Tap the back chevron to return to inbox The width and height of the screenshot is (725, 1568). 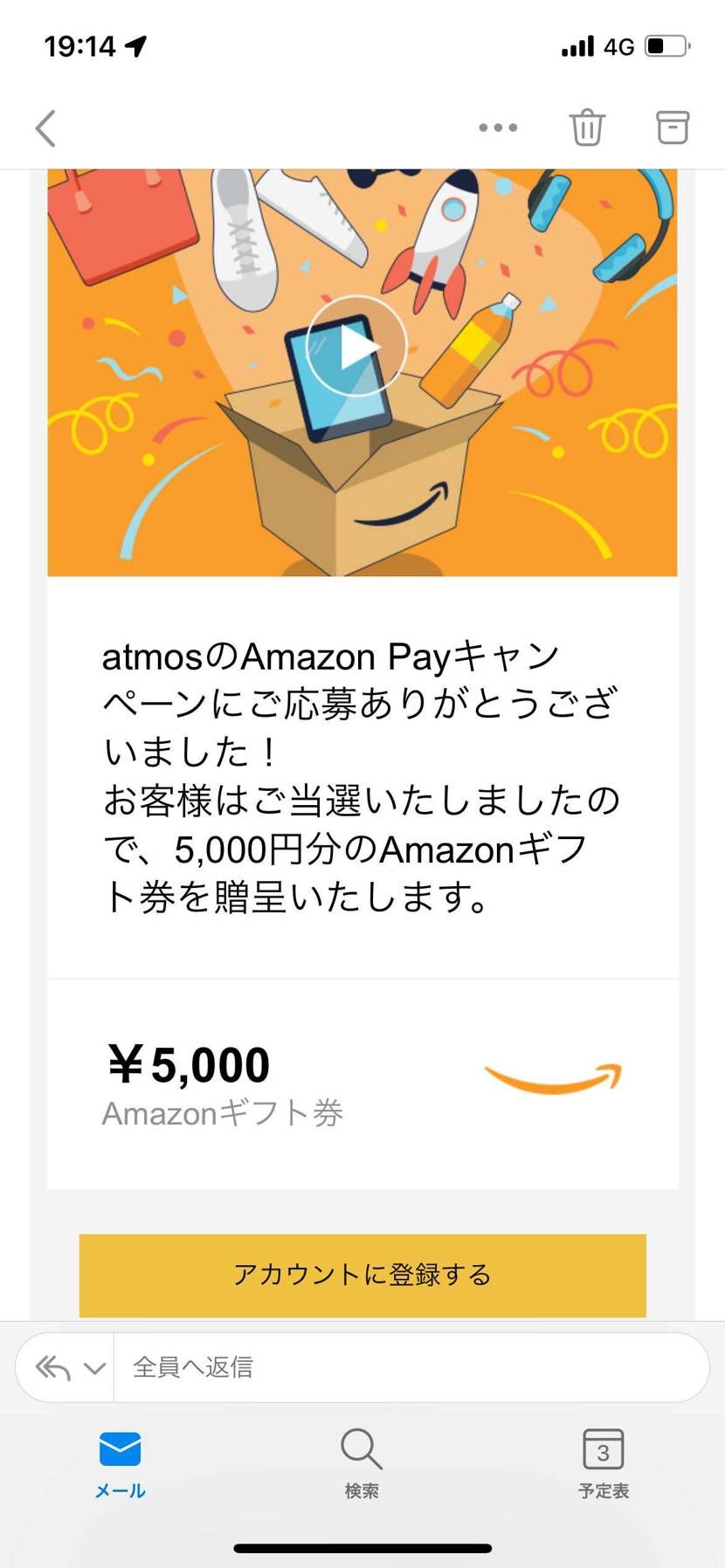point(45,127)
